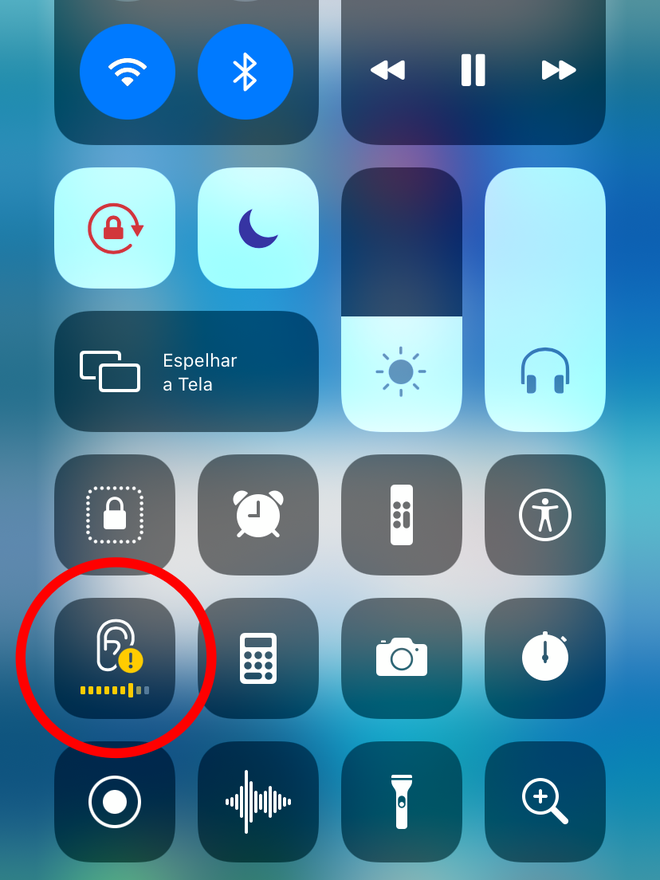660x880 pixels.
Task: Open the Hearing control with warning
Action: [115, 658]
